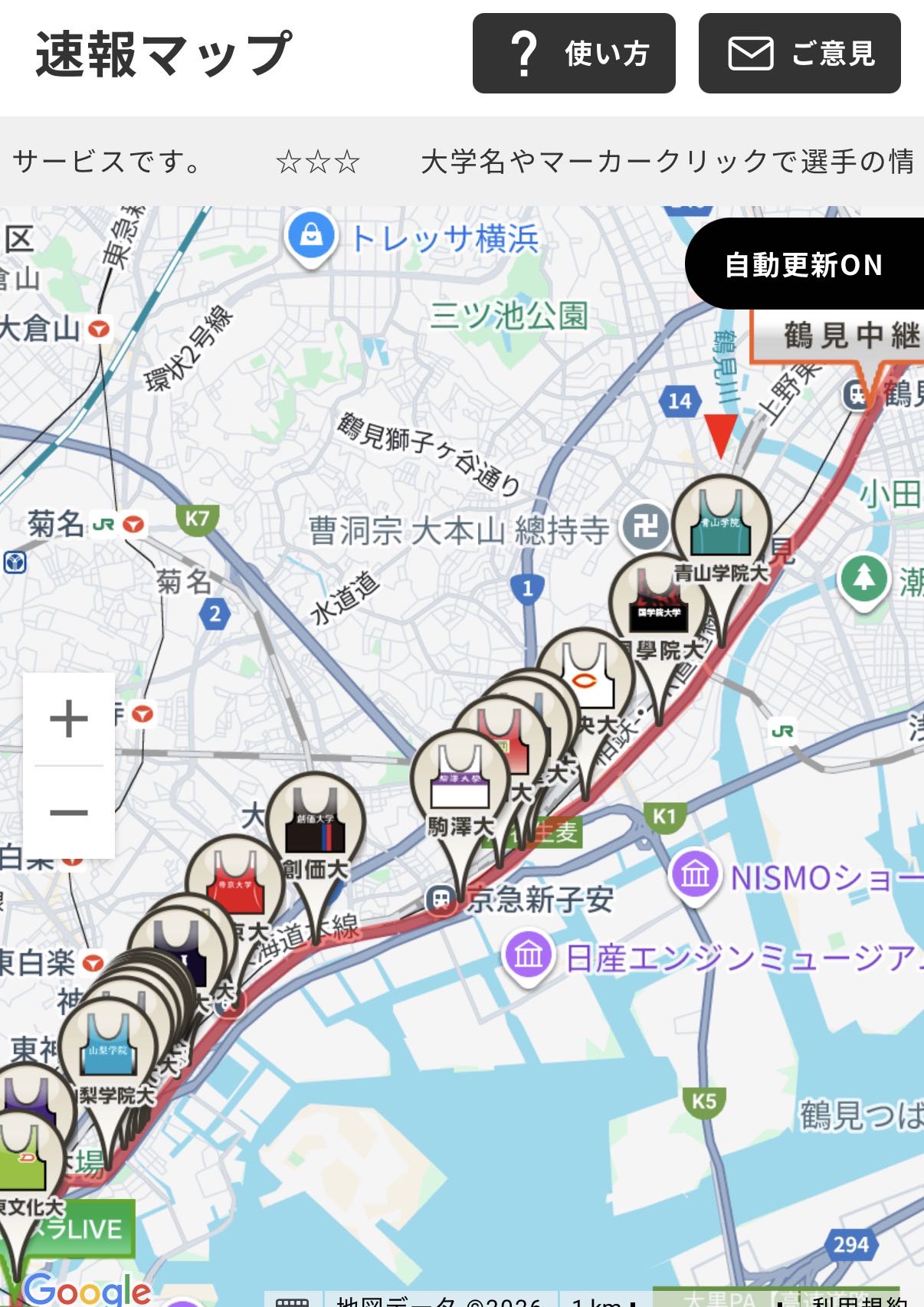Select the 青山学院大 runner marker

pos(721,521)
